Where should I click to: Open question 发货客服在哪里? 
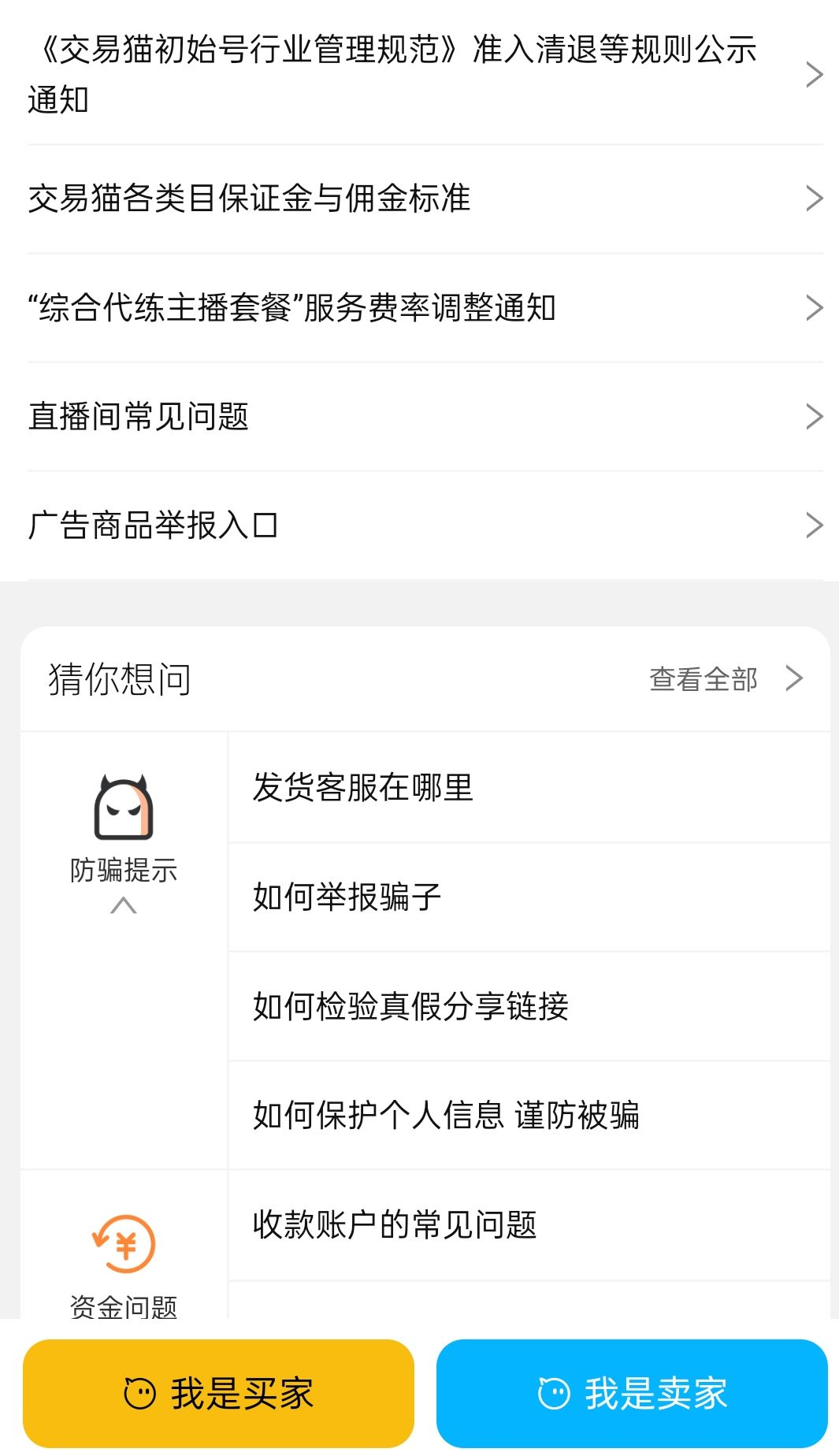click(x=528, y=787)
